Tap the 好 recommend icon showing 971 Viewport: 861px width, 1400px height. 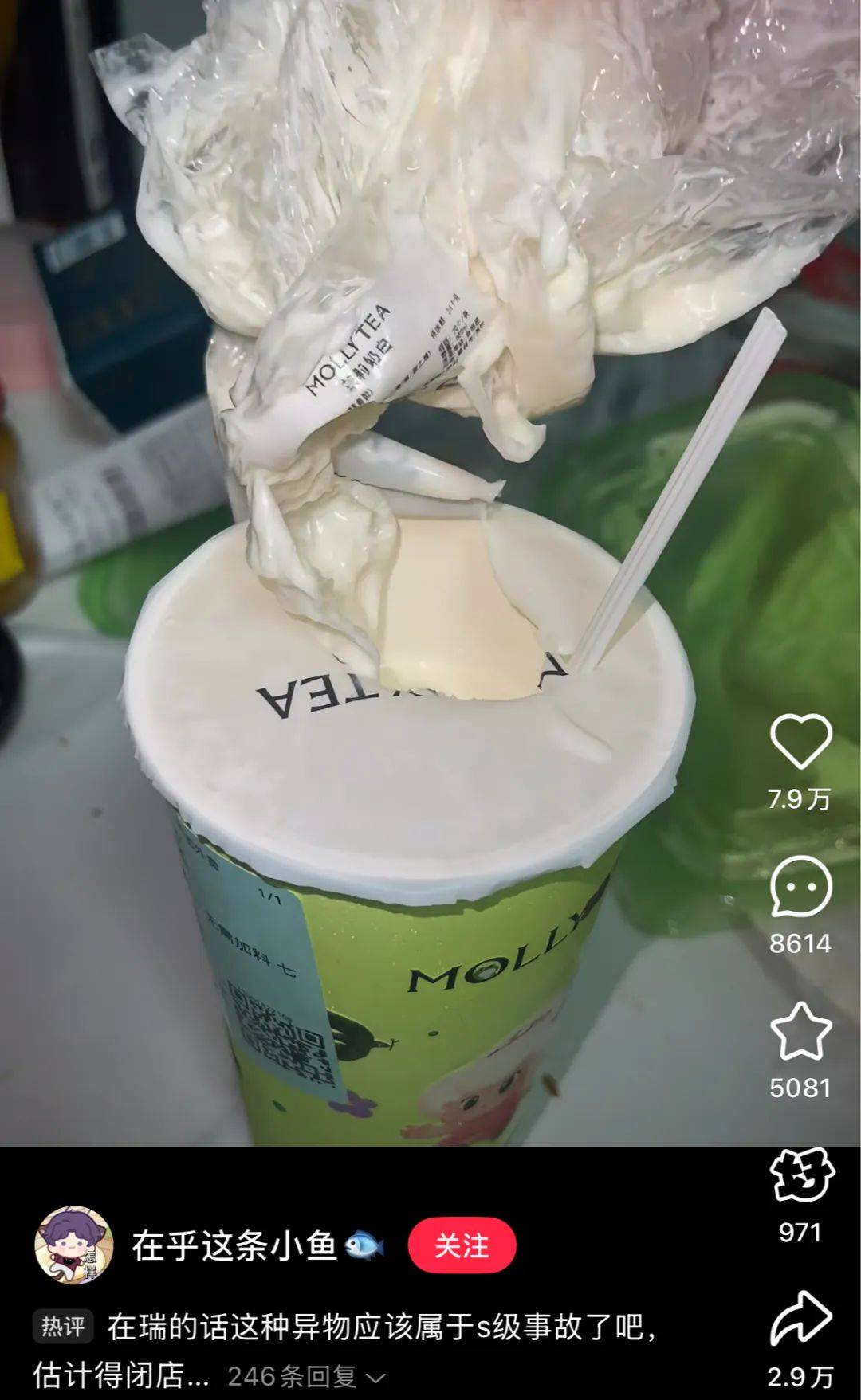click(x=800, y=1175)
